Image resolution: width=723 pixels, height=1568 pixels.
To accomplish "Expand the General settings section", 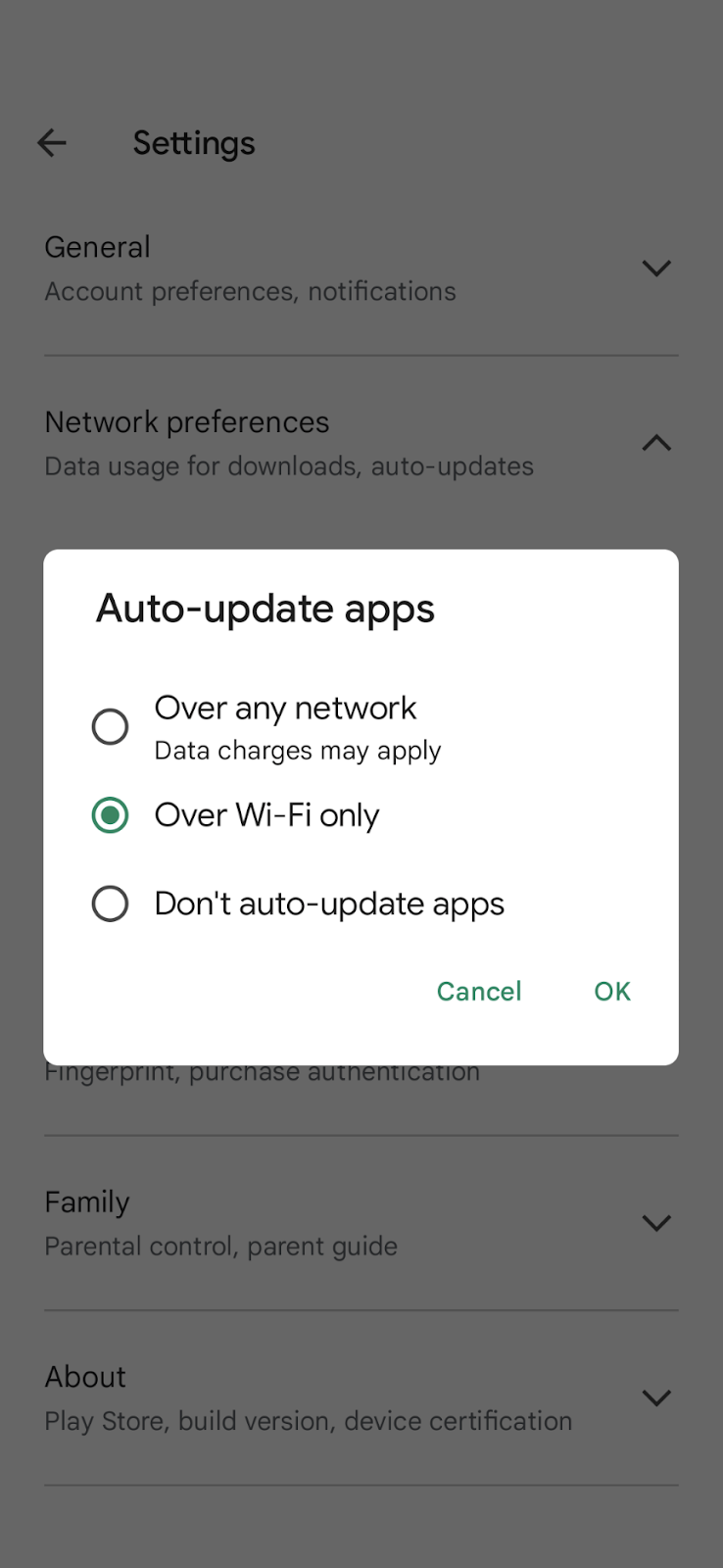I will pos(655,268).
